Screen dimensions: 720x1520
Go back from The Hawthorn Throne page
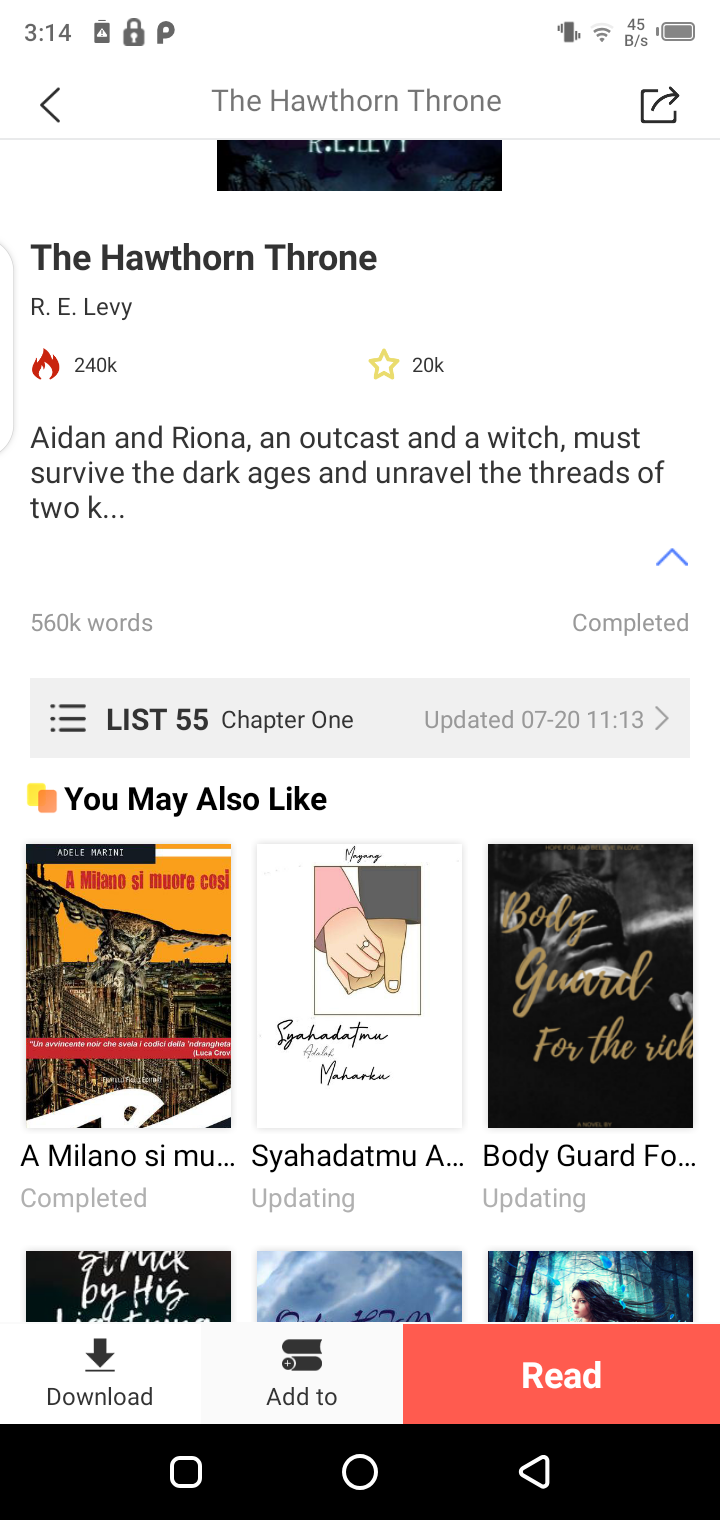point(50,104)
